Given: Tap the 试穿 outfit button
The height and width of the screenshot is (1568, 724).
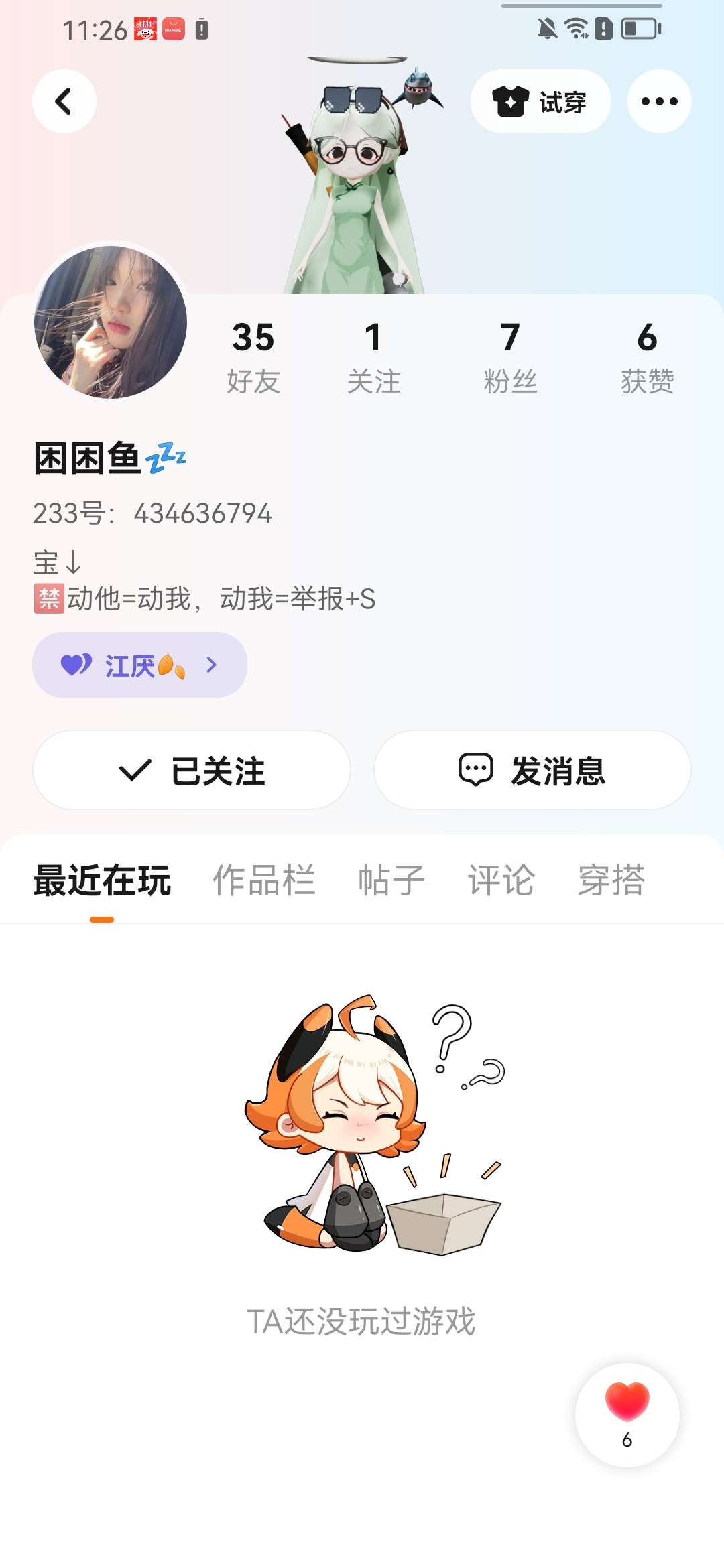Looking at the screenshot, I should [x=540, y=101].
